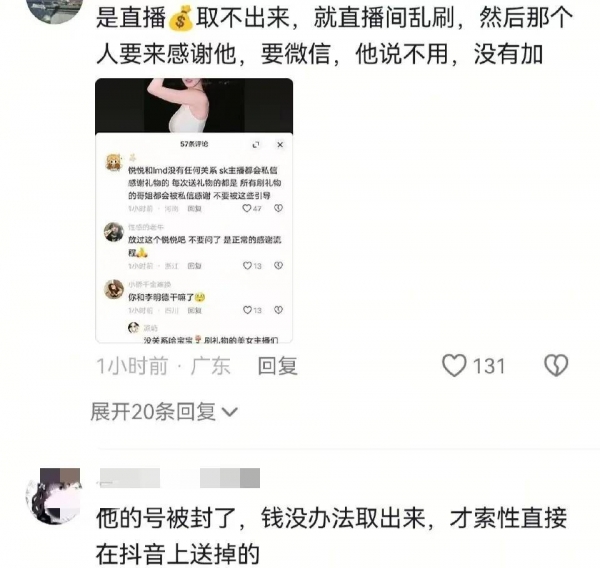
Task: Tap 回复 to reply to the Guangdong comment
Action: [x=277, y=366]
